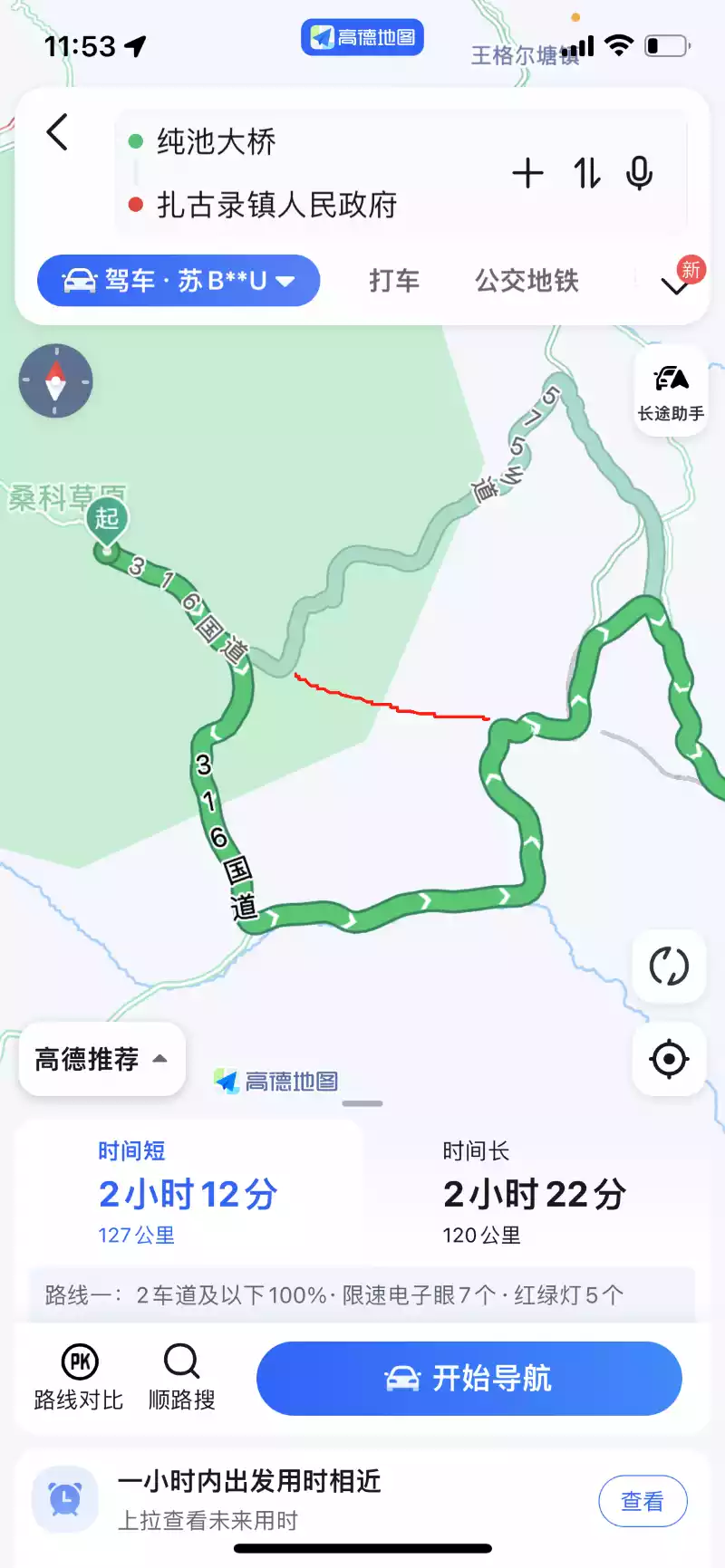The height and width of the screenshot is (1568, 725).
Task: Open the 高德推荐 route preference dropdown
Action: pyautogui.click(x=101, y=1059)
